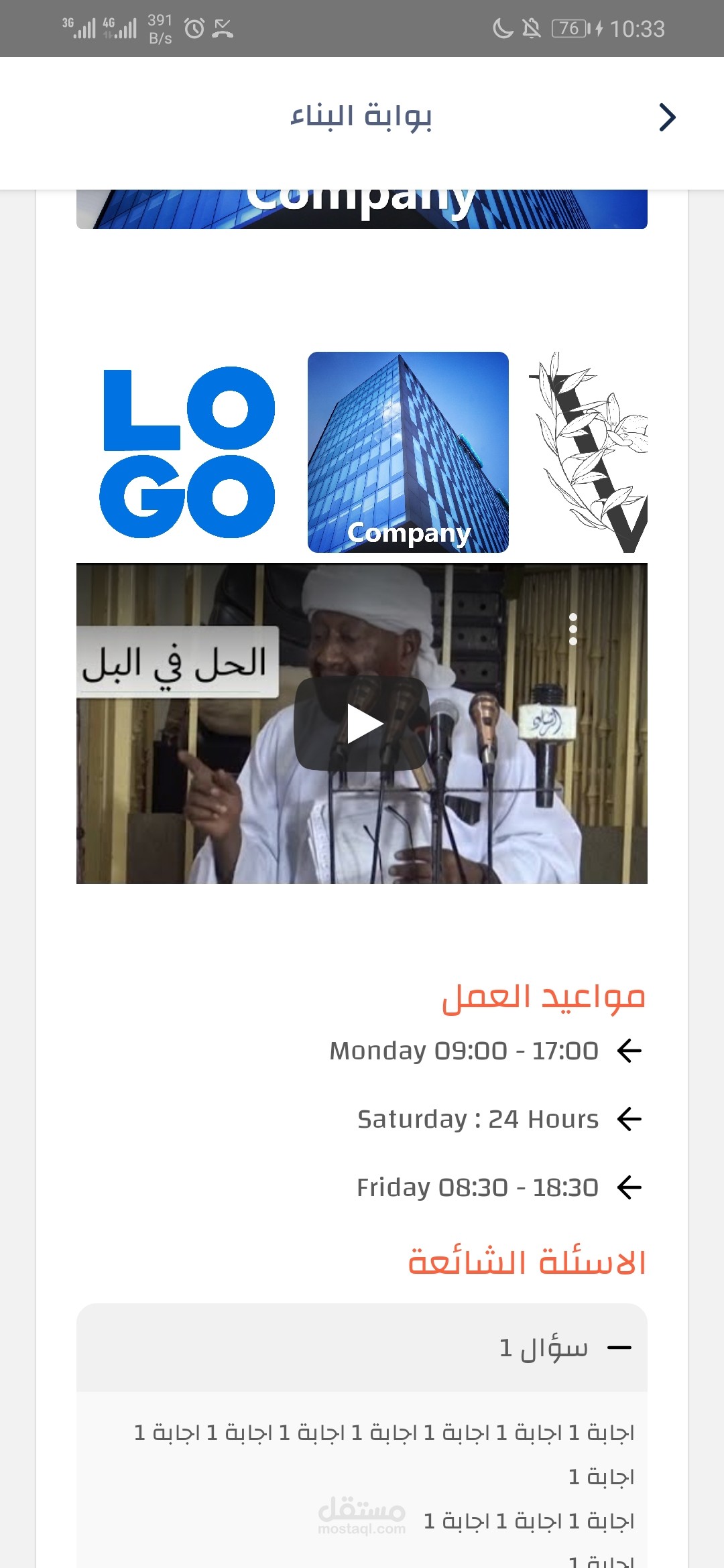The width and height of the screenshot is (724, 1568).
Task: Open the Company building gallery image
Action: (408, 452)
